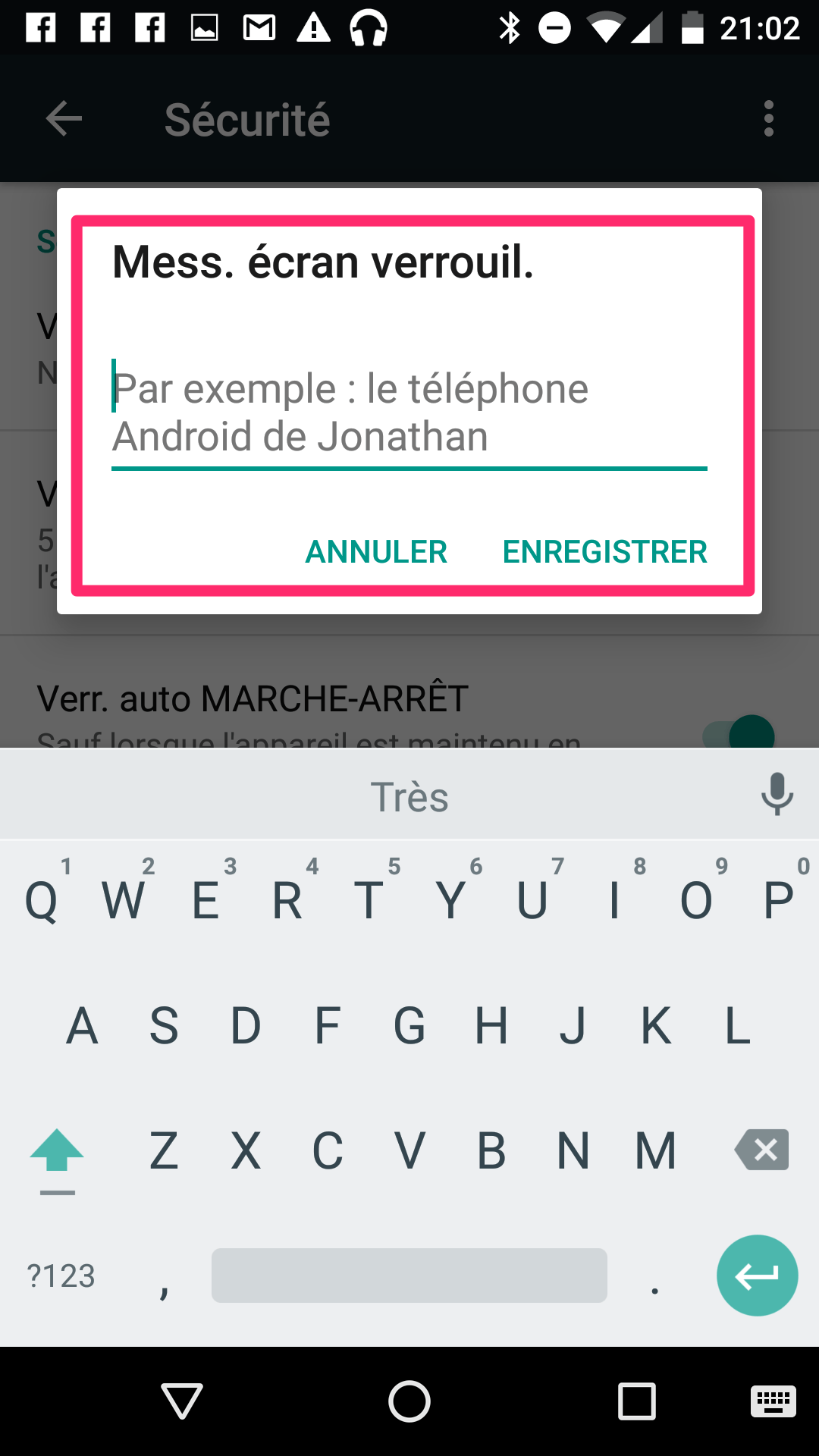This screenshot has height=1456, width=819.
Task: Tap the backspace key
Action: tap(762, 1150)
